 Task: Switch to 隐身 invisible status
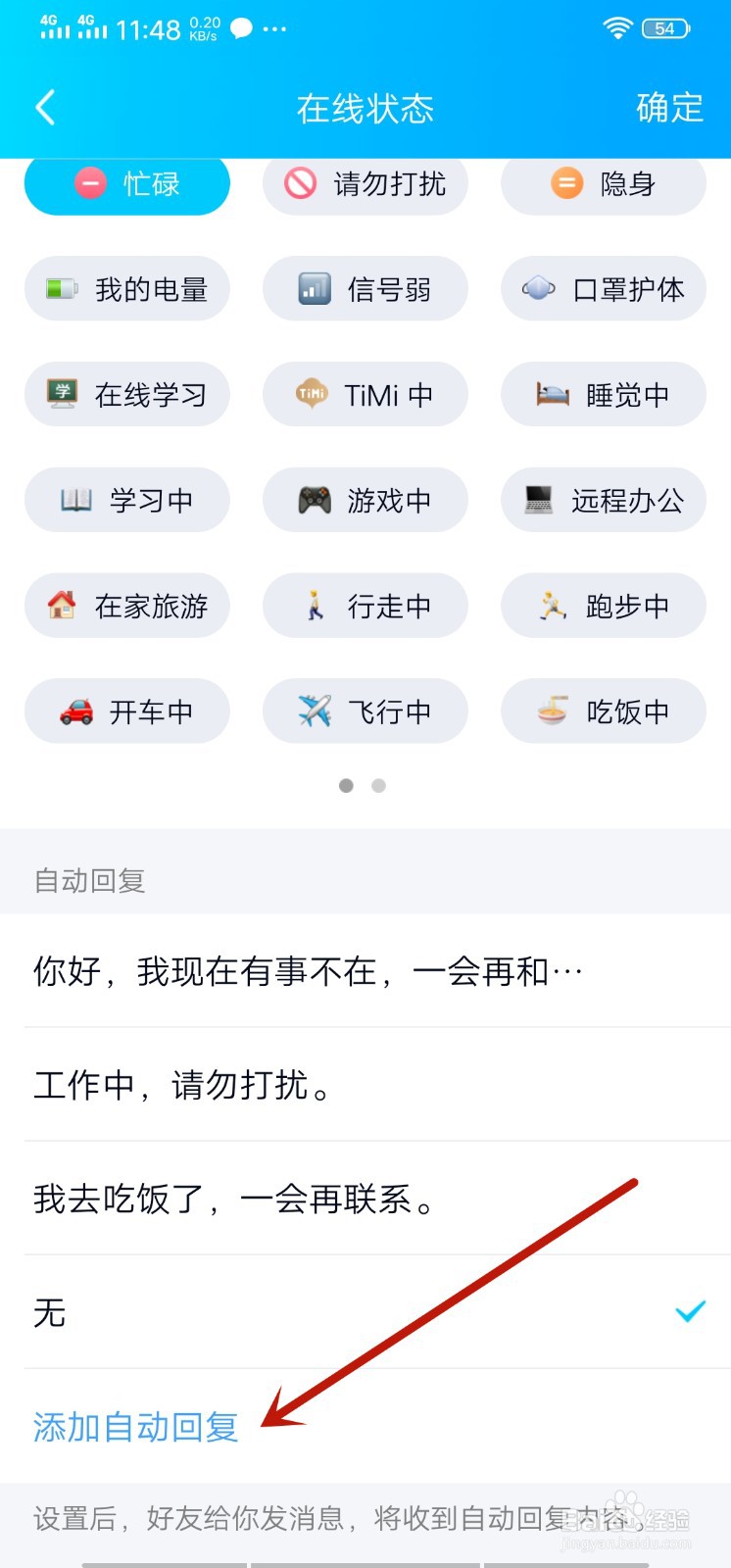coord(604,183)
